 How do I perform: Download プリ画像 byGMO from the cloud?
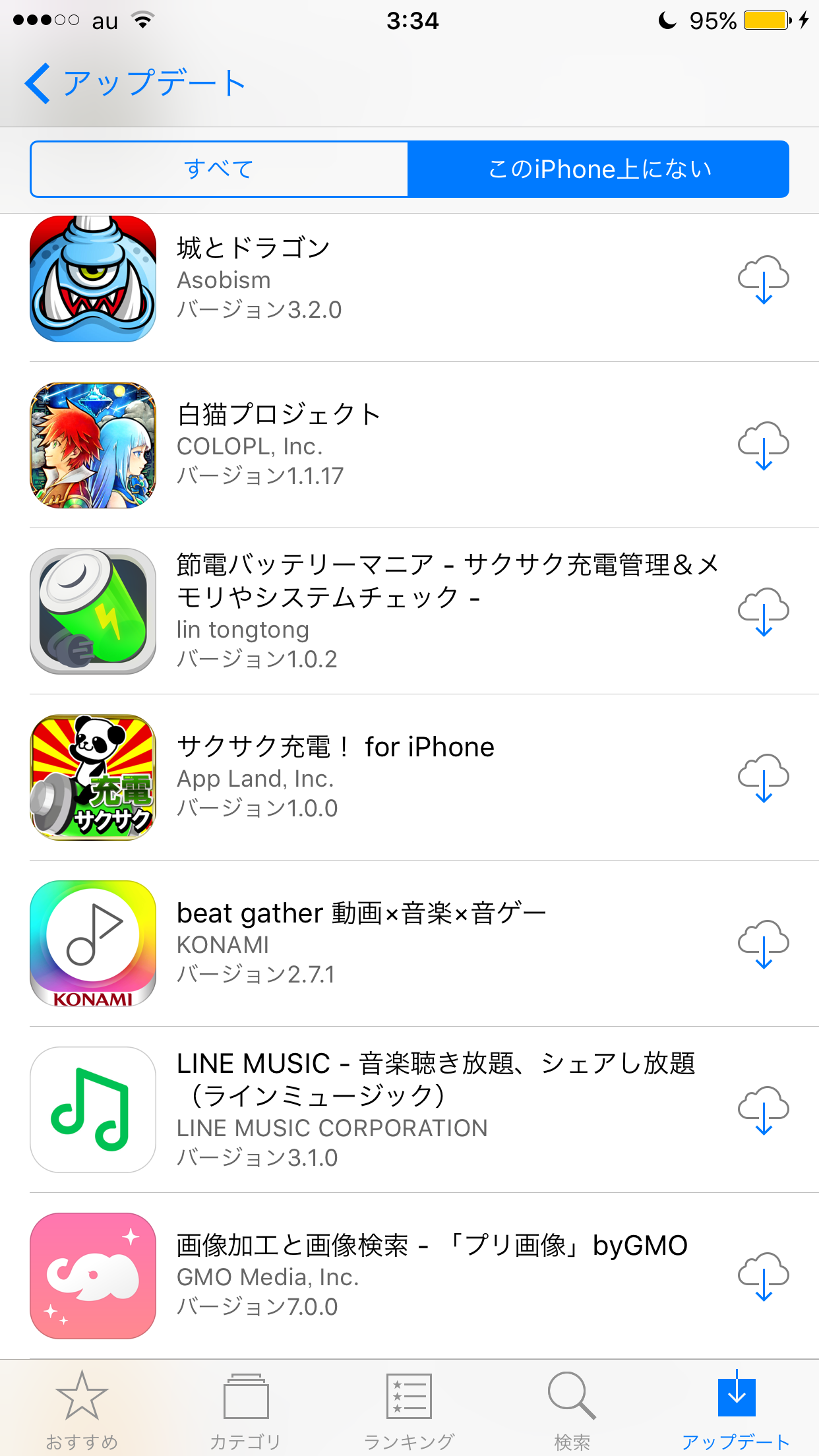pos(763,1277)
